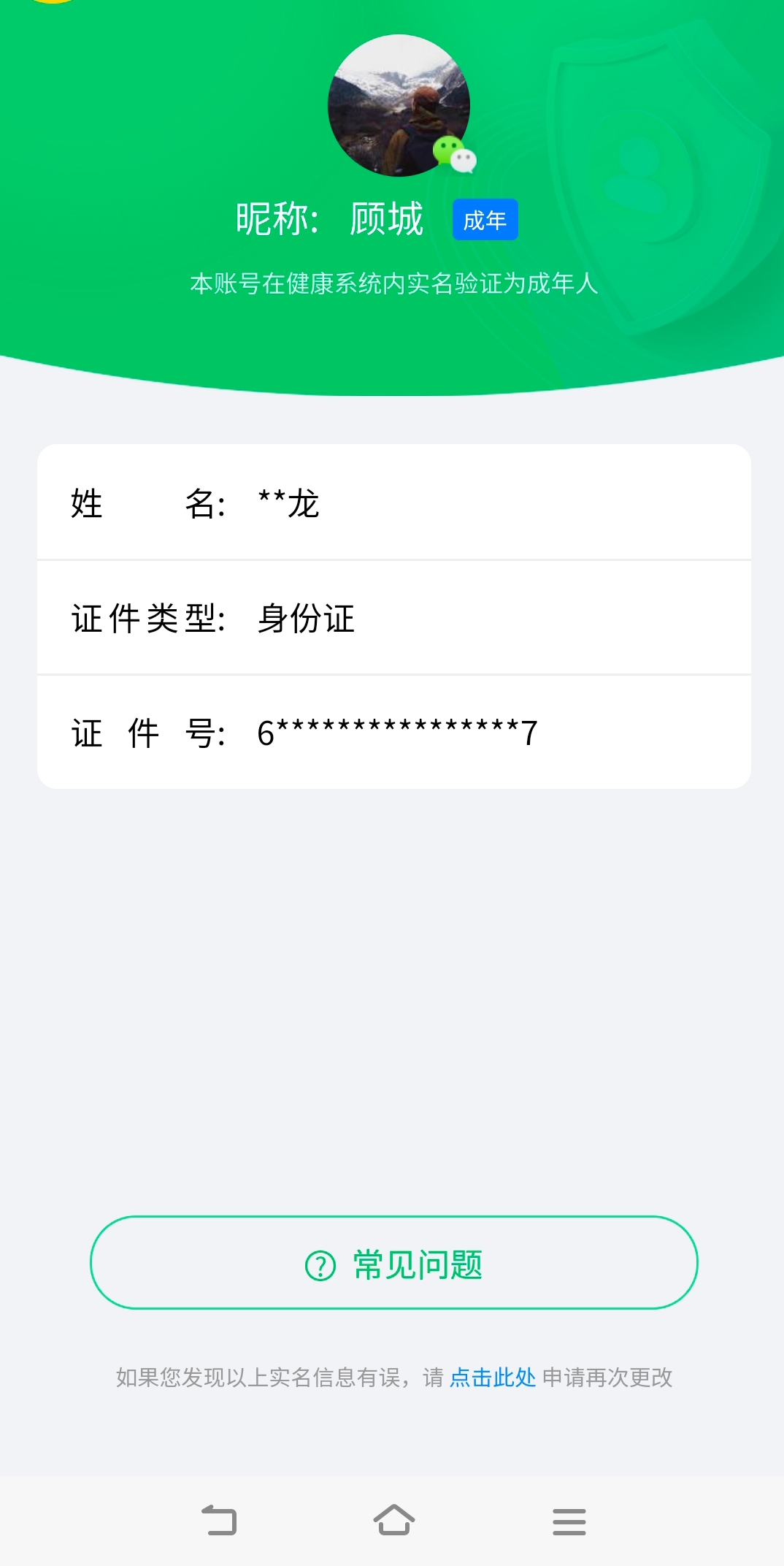Go back using the system back button
This screenshot has width=784, height=1566.
point(219,1521)
